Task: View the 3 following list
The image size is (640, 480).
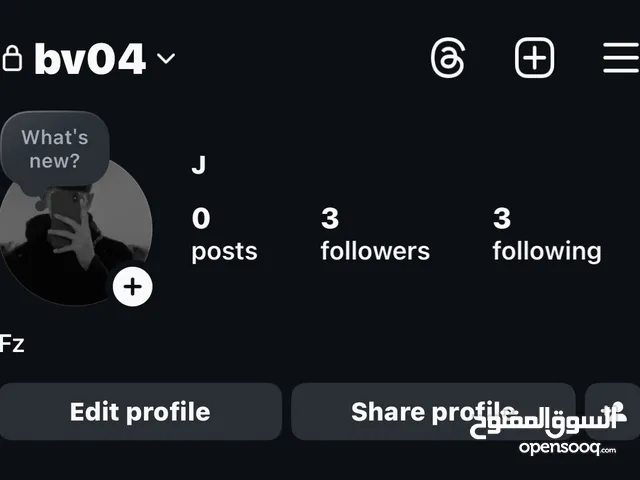Action: (x=546, y=234)
